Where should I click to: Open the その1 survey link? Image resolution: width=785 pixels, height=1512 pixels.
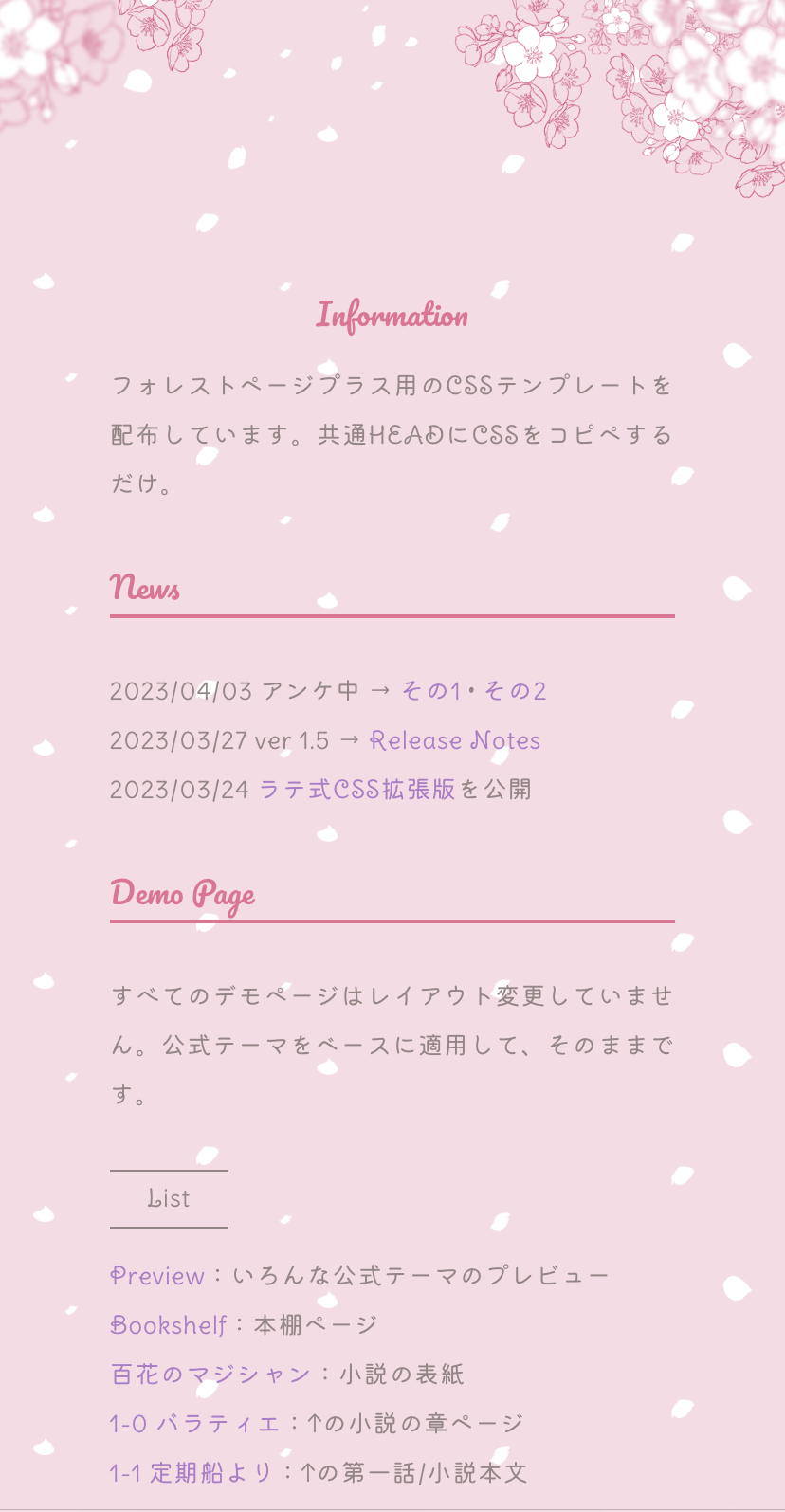pos(431,691)
